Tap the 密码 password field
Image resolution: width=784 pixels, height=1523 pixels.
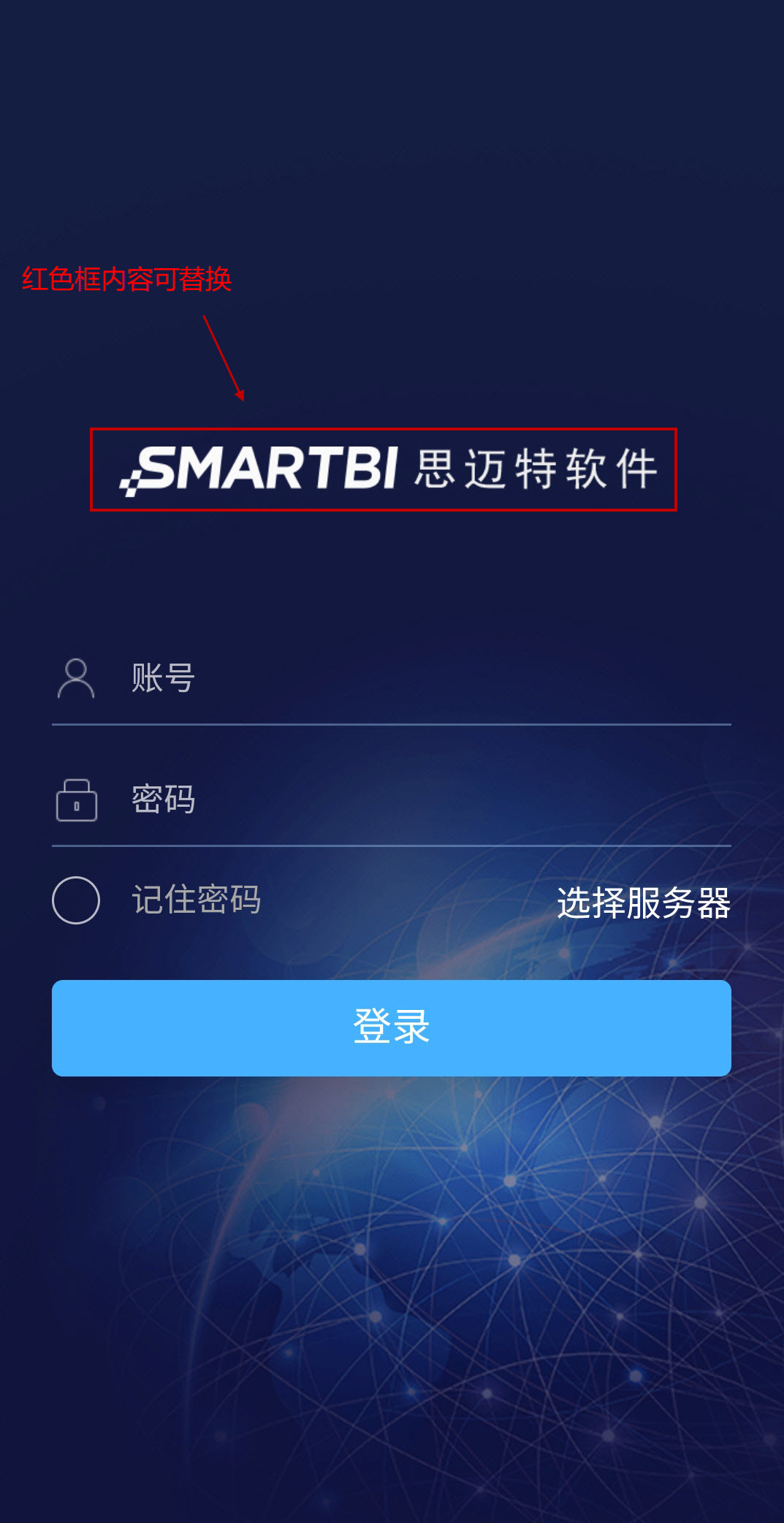[x=392, y=800]
